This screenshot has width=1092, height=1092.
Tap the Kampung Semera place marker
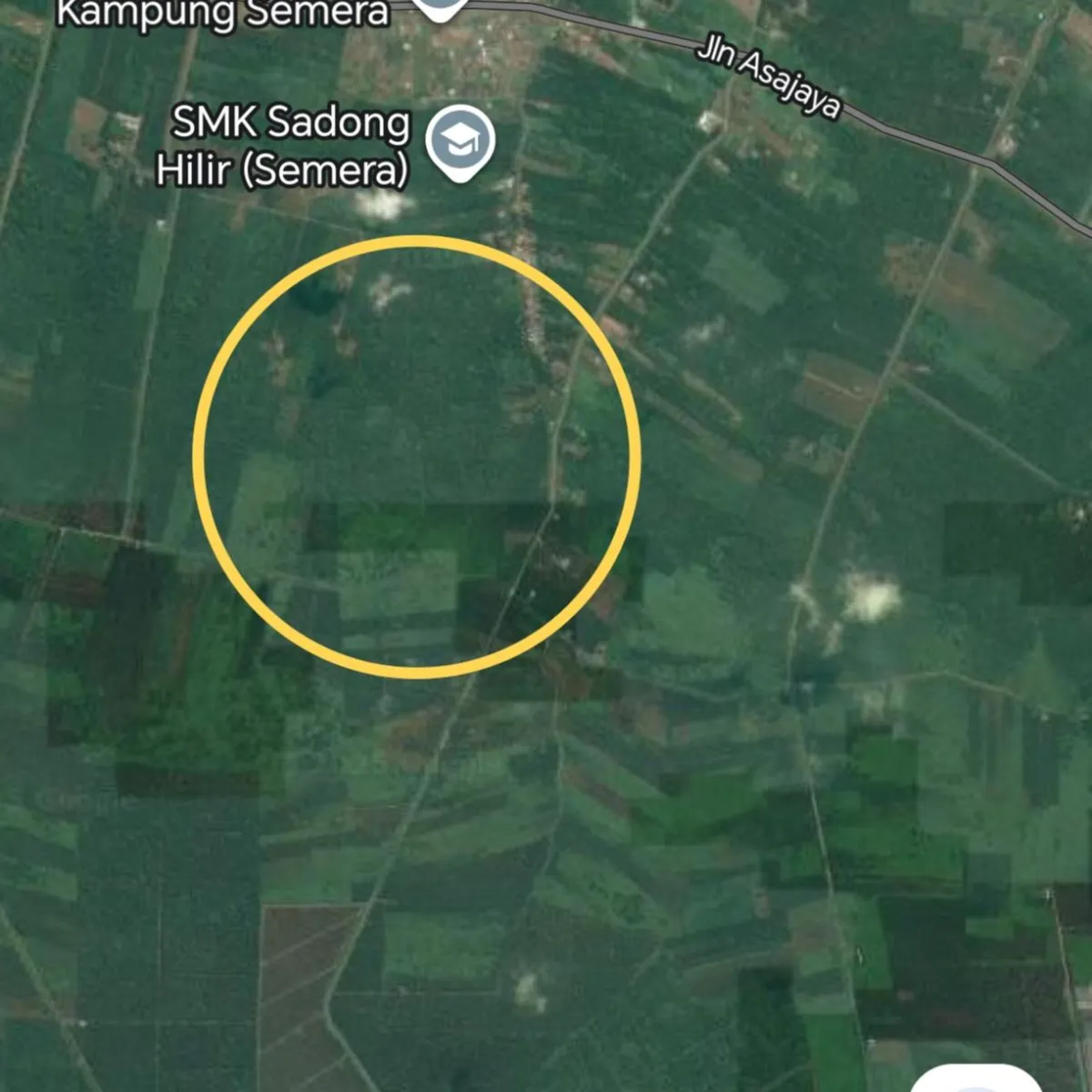(440, 7)
